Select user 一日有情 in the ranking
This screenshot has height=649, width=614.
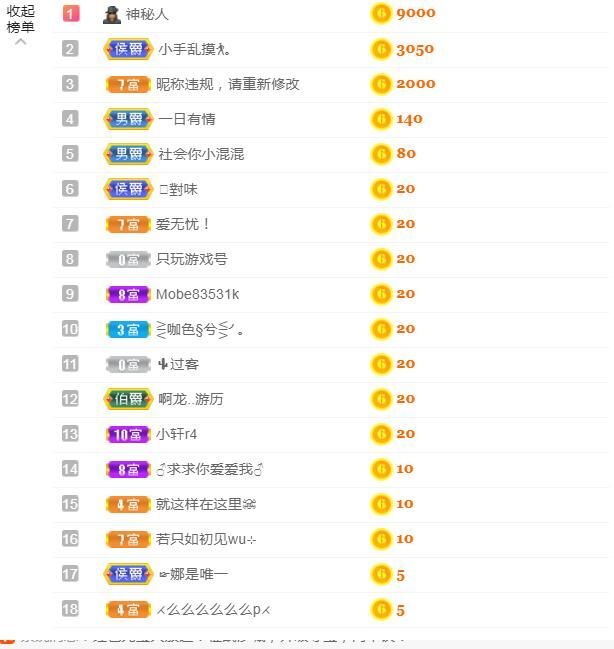click(x=186, y=119)
